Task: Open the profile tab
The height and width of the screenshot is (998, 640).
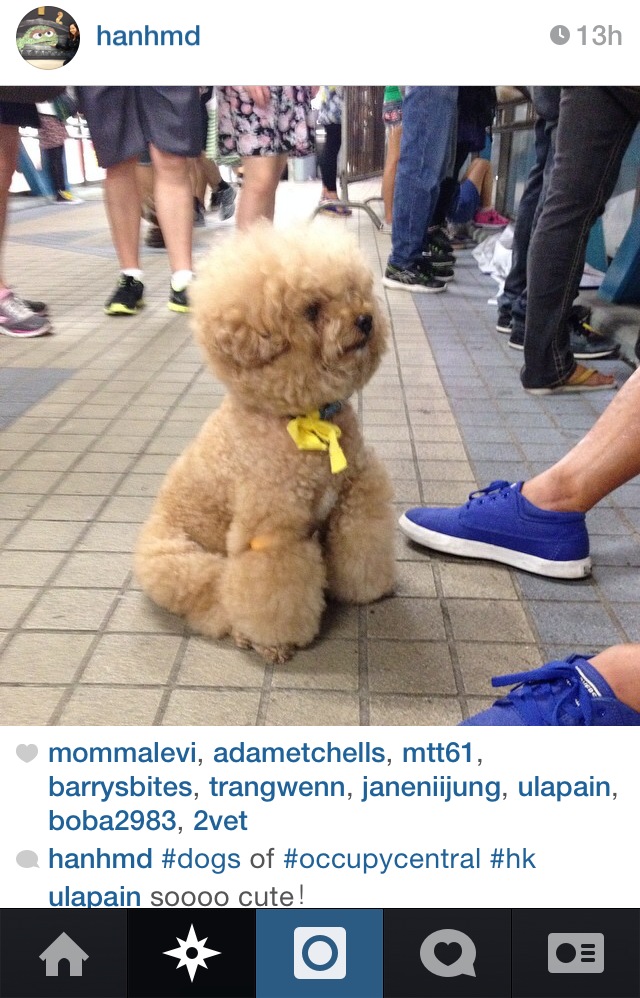Action: [575, 953]
